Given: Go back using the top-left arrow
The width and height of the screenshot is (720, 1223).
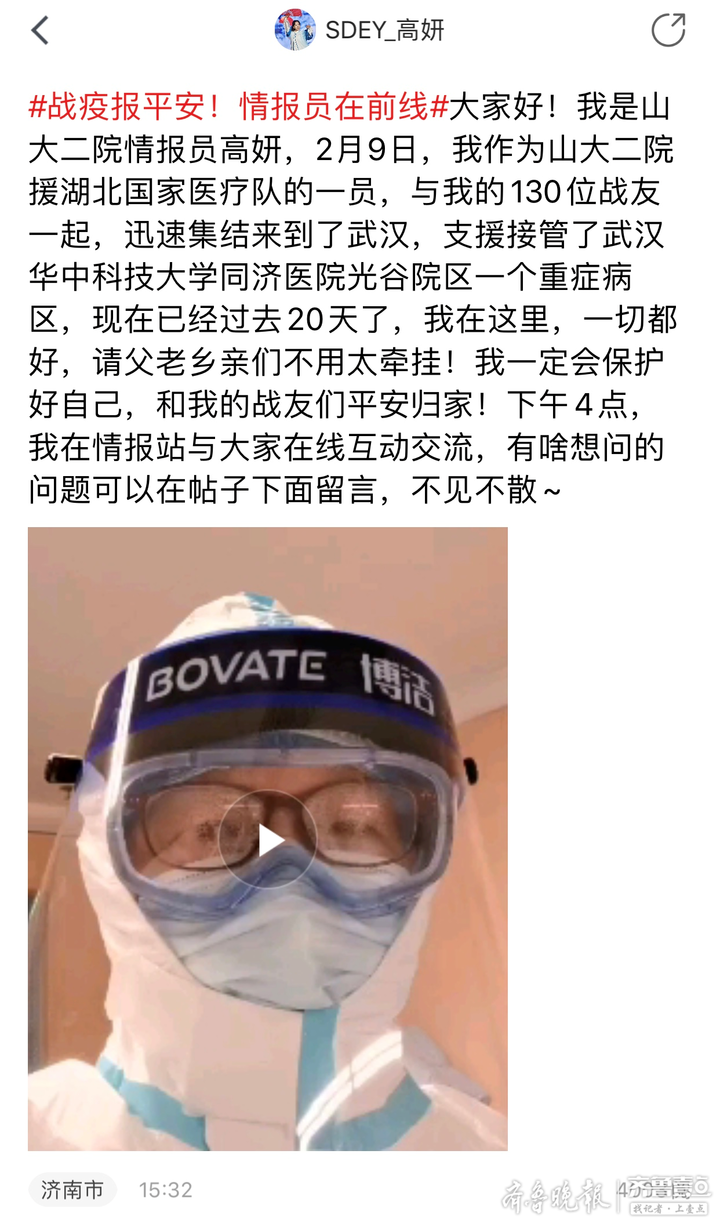Looking at the screenshot, I should [40, 31].
